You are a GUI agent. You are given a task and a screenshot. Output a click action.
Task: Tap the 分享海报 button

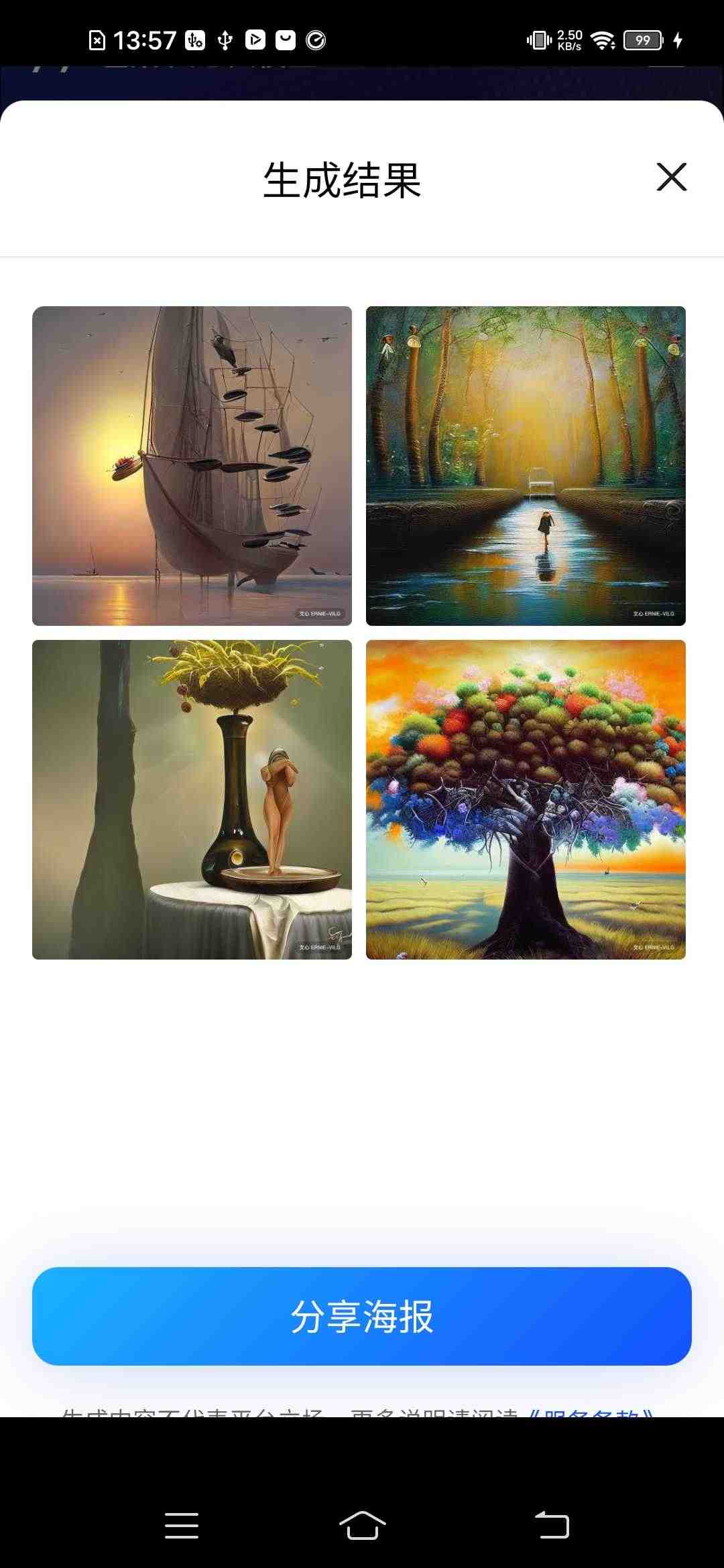coord(362,1316)
